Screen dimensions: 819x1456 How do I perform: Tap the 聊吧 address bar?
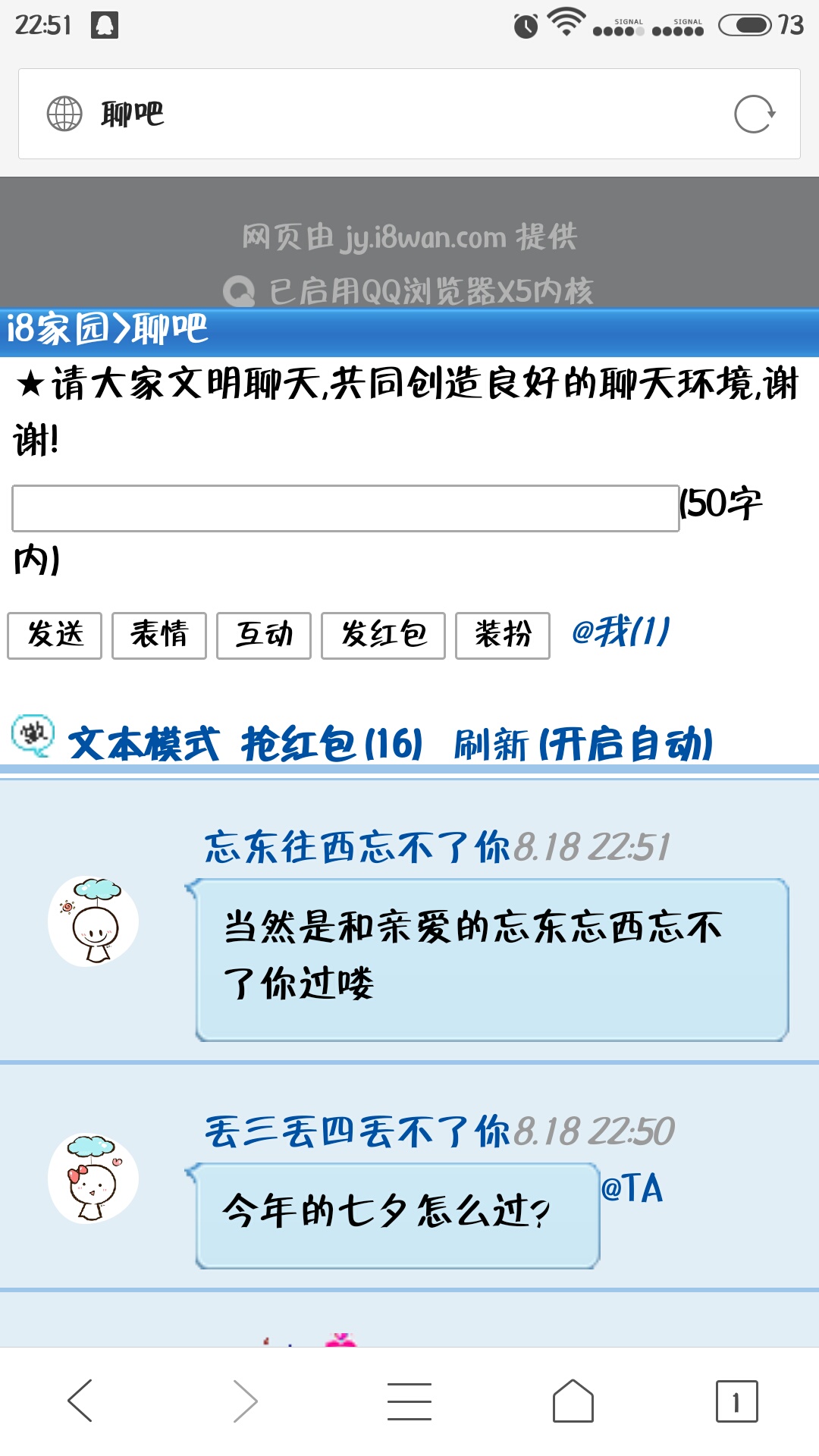[x=379, y=115]
